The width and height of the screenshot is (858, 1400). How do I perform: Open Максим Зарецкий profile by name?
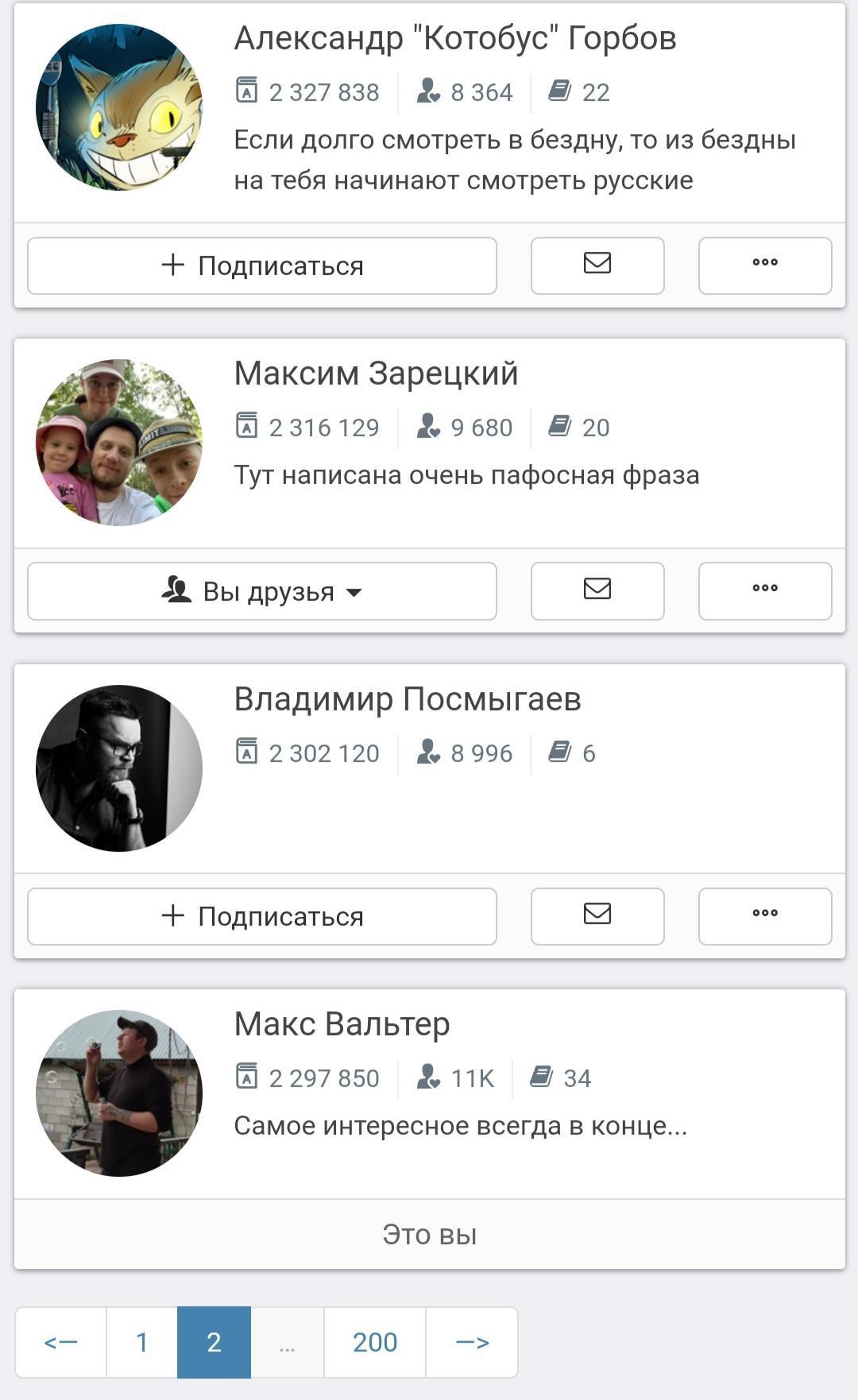(x=376, y=373)
